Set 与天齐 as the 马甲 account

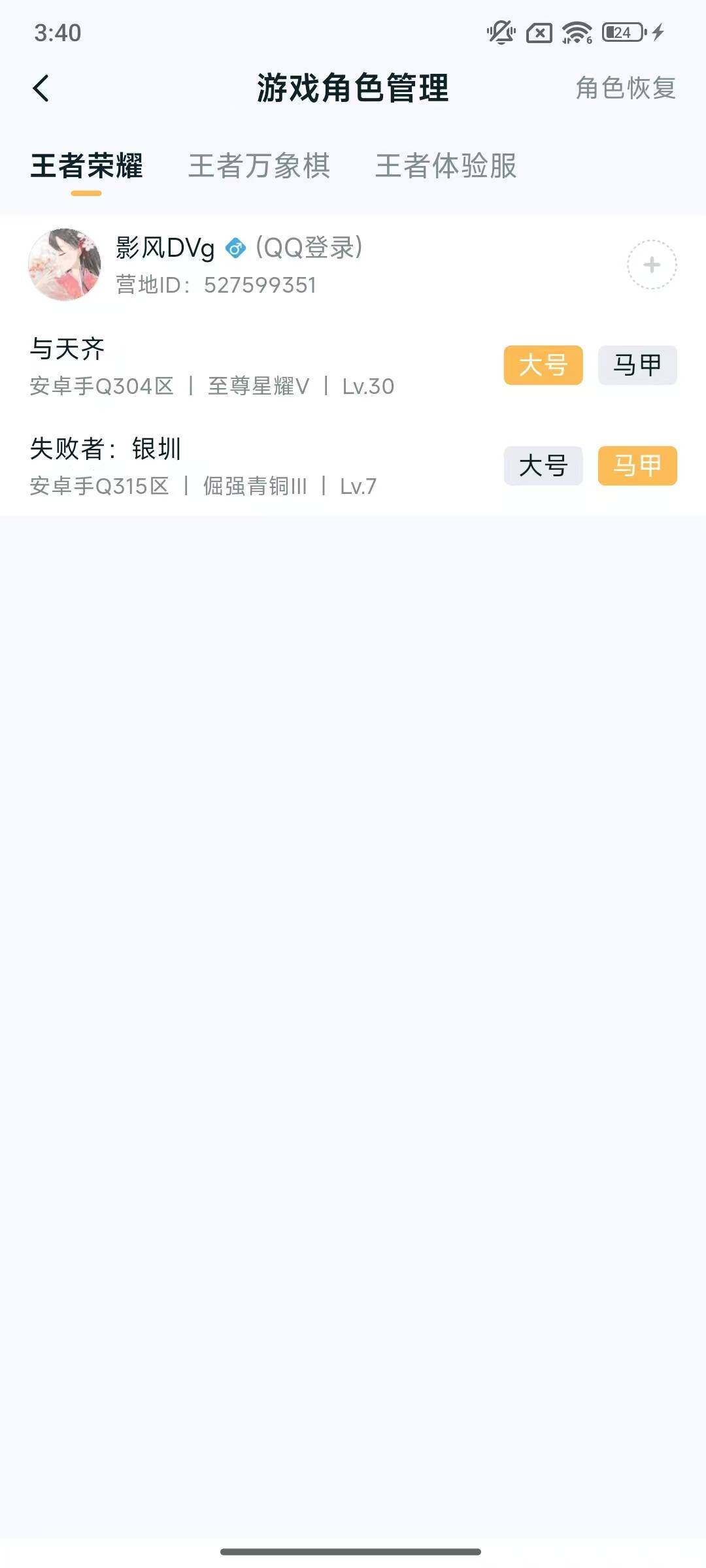(637, 365)
